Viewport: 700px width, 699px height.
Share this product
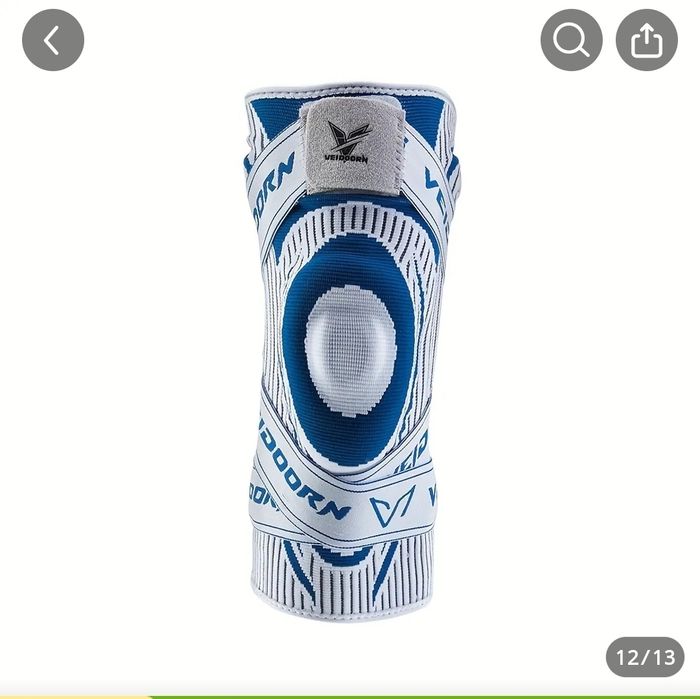pos(646,40)
